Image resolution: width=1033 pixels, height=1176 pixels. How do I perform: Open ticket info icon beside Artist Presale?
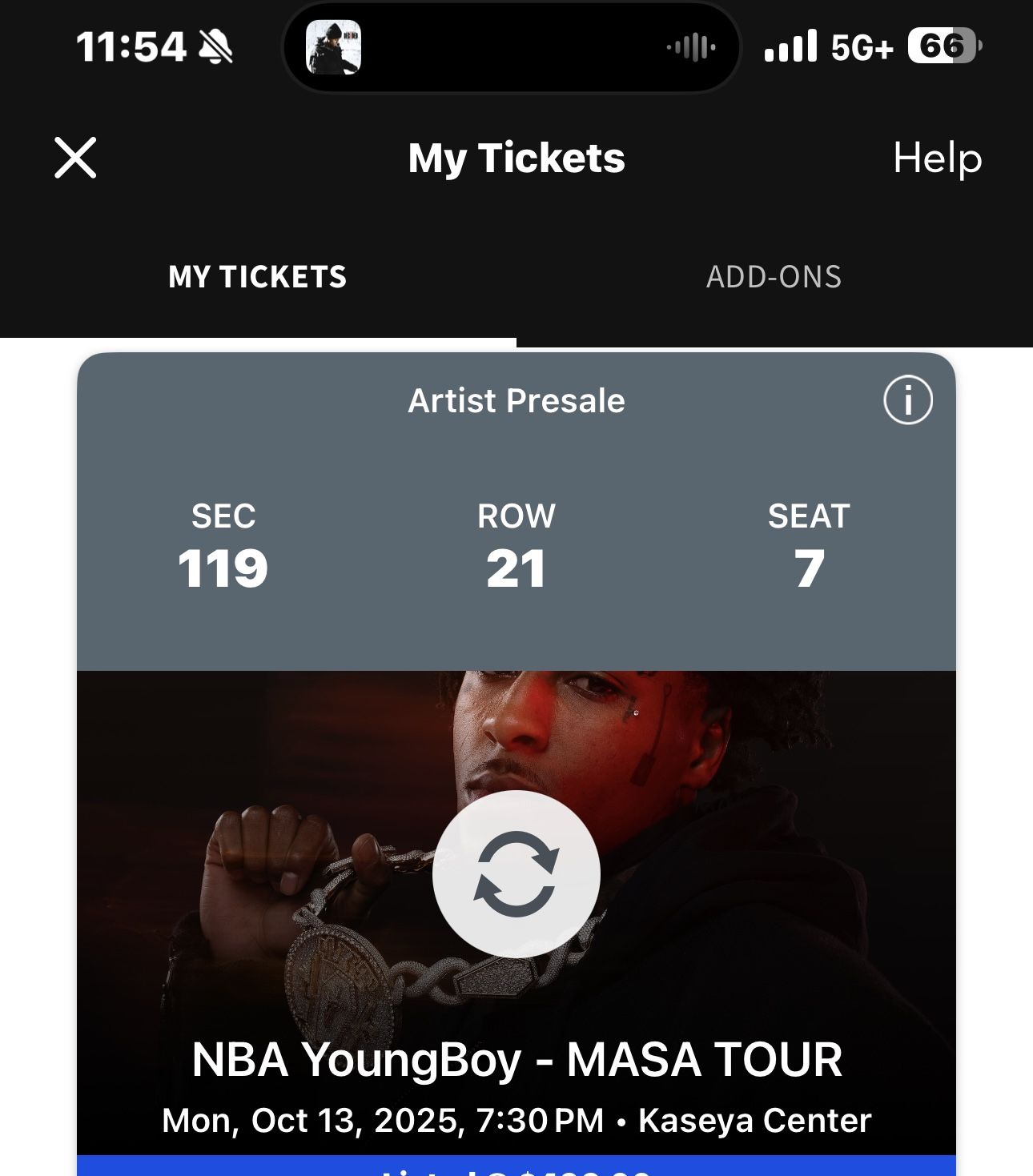[907, 399]
